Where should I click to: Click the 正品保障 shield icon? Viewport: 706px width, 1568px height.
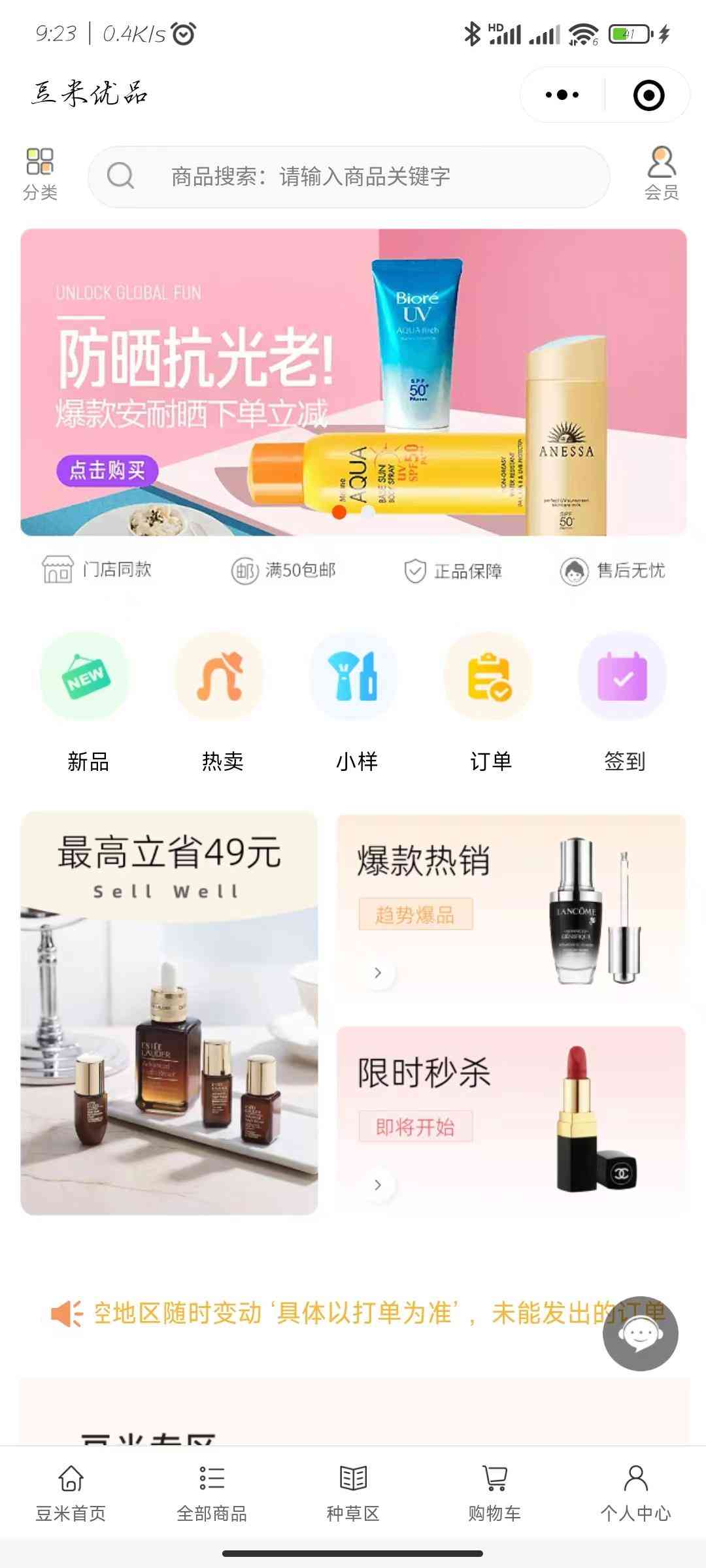414,570
